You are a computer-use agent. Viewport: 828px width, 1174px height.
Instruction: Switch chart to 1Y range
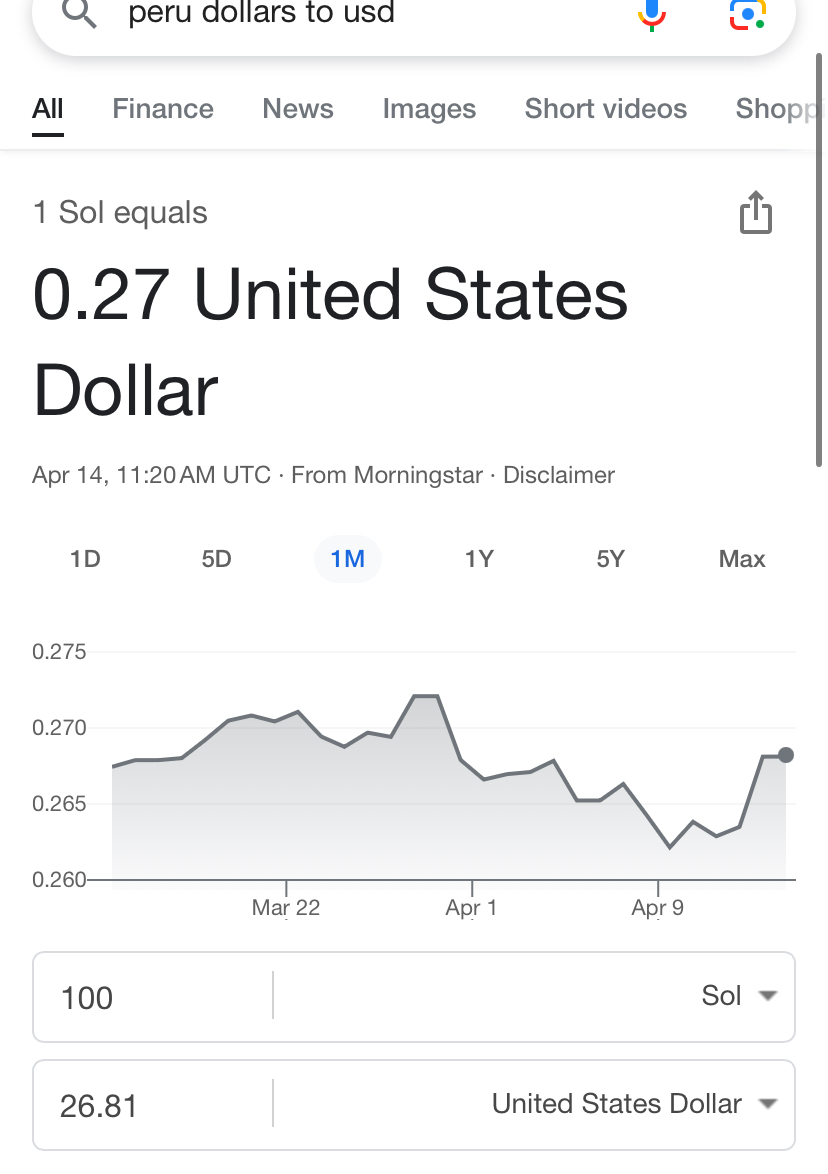(479, 559)
